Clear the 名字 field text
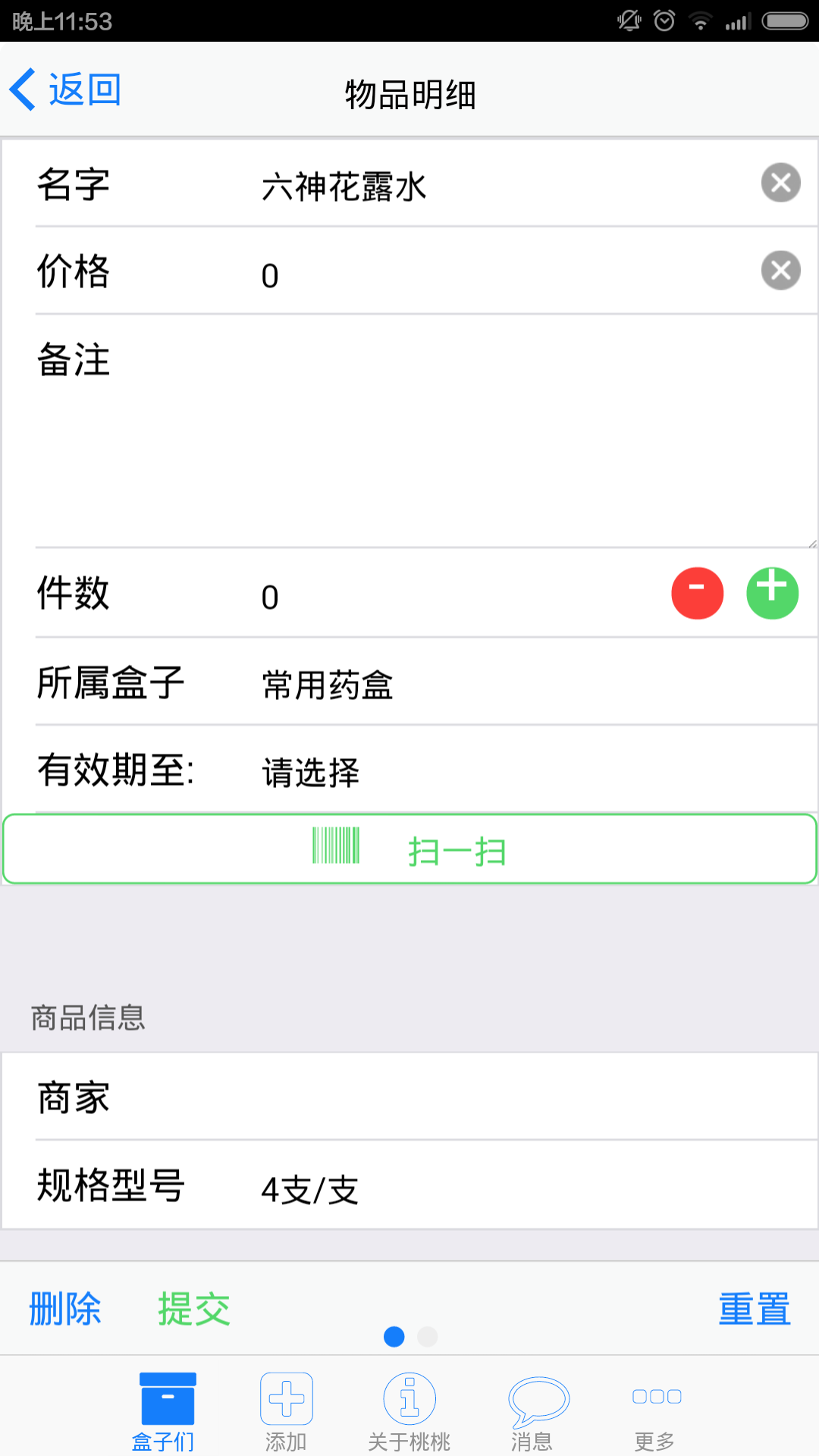The height and width of the screenshot is (1456, 819). pyautogui.click(x=780, y=183)
